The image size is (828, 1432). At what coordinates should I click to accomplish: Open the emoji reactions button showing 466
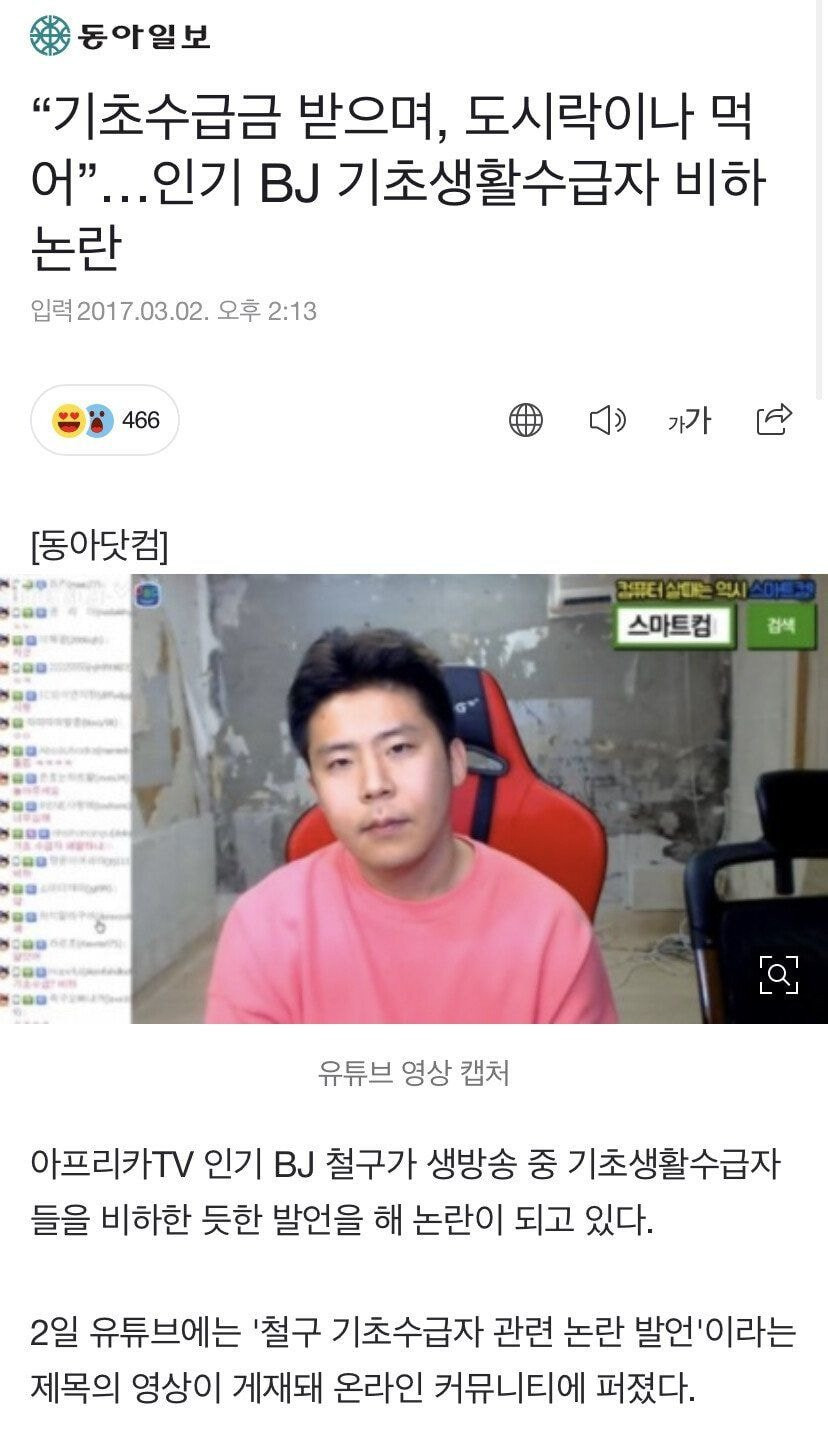[105, 420]
